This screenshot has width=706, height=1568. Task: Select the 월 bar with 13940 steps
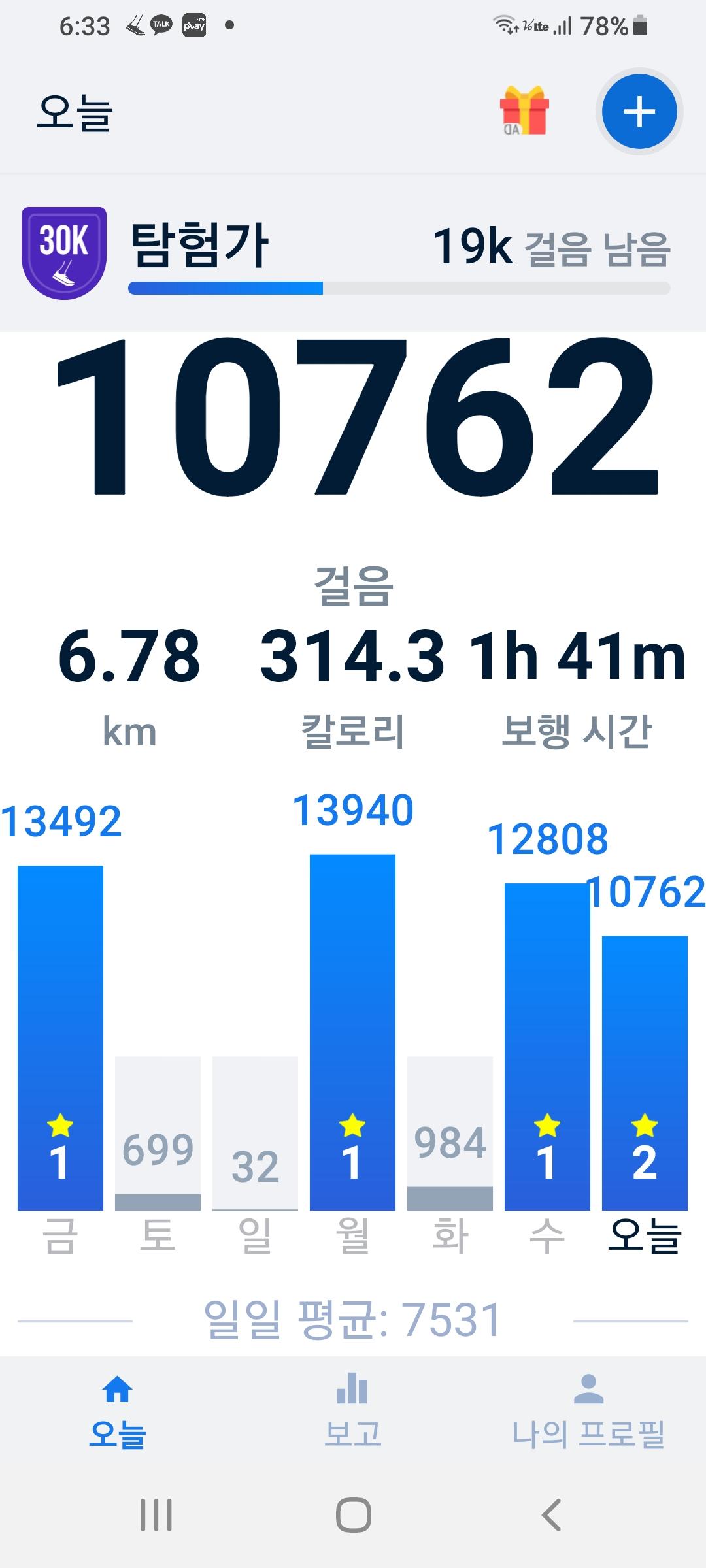pyautogui.click(x=352, y=1032)
